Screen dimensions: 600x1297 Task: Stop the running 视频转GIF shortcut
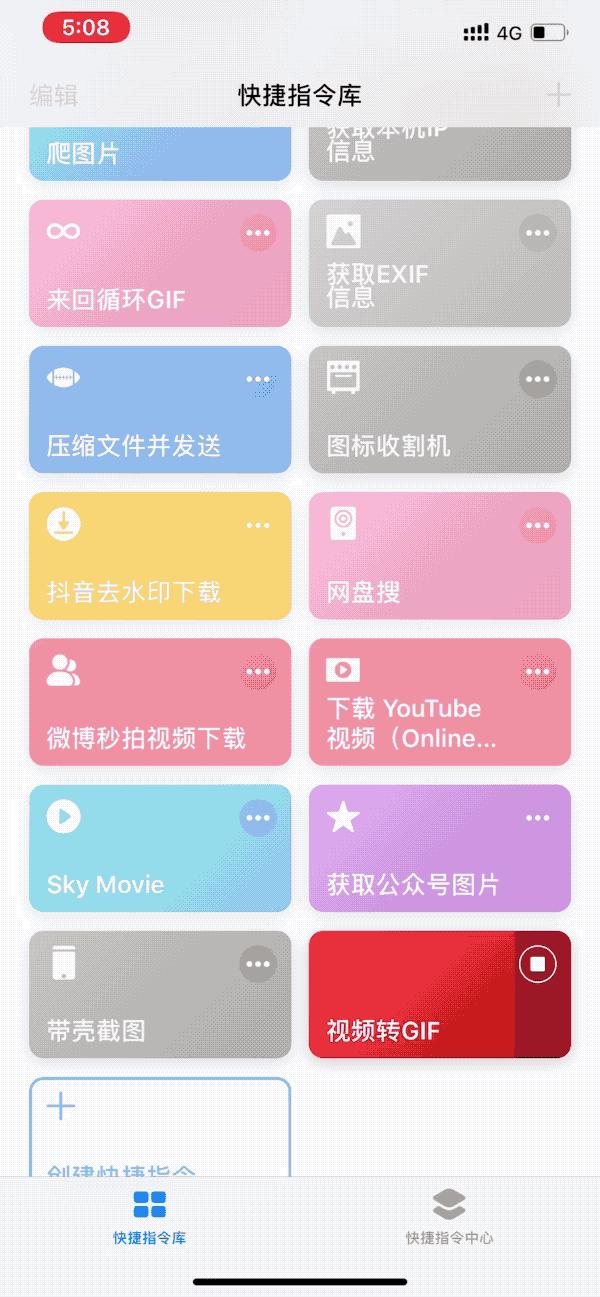pos(538,965)
